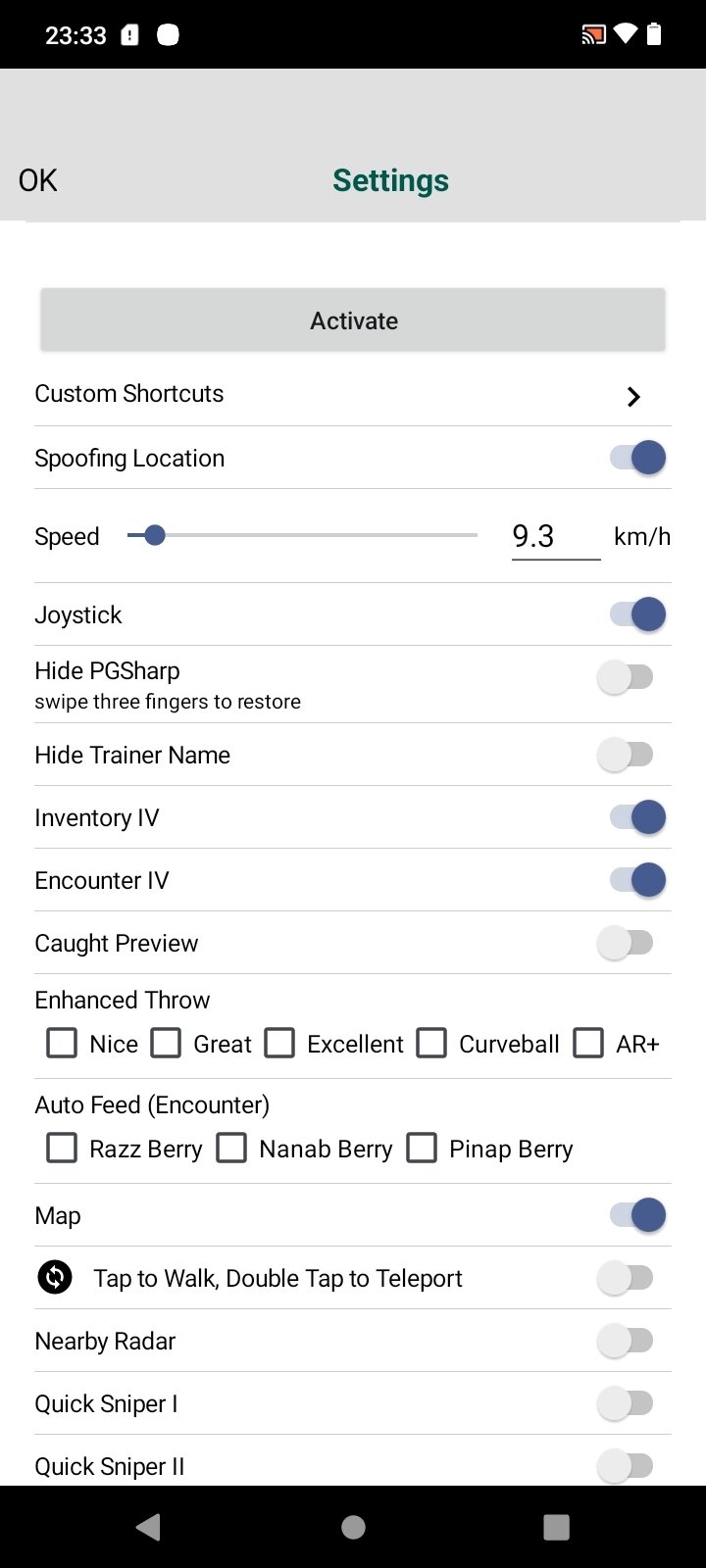Go back with system back button
Image resolution: width=706 pixels, height=1568 pixels.
[149, 1527]
